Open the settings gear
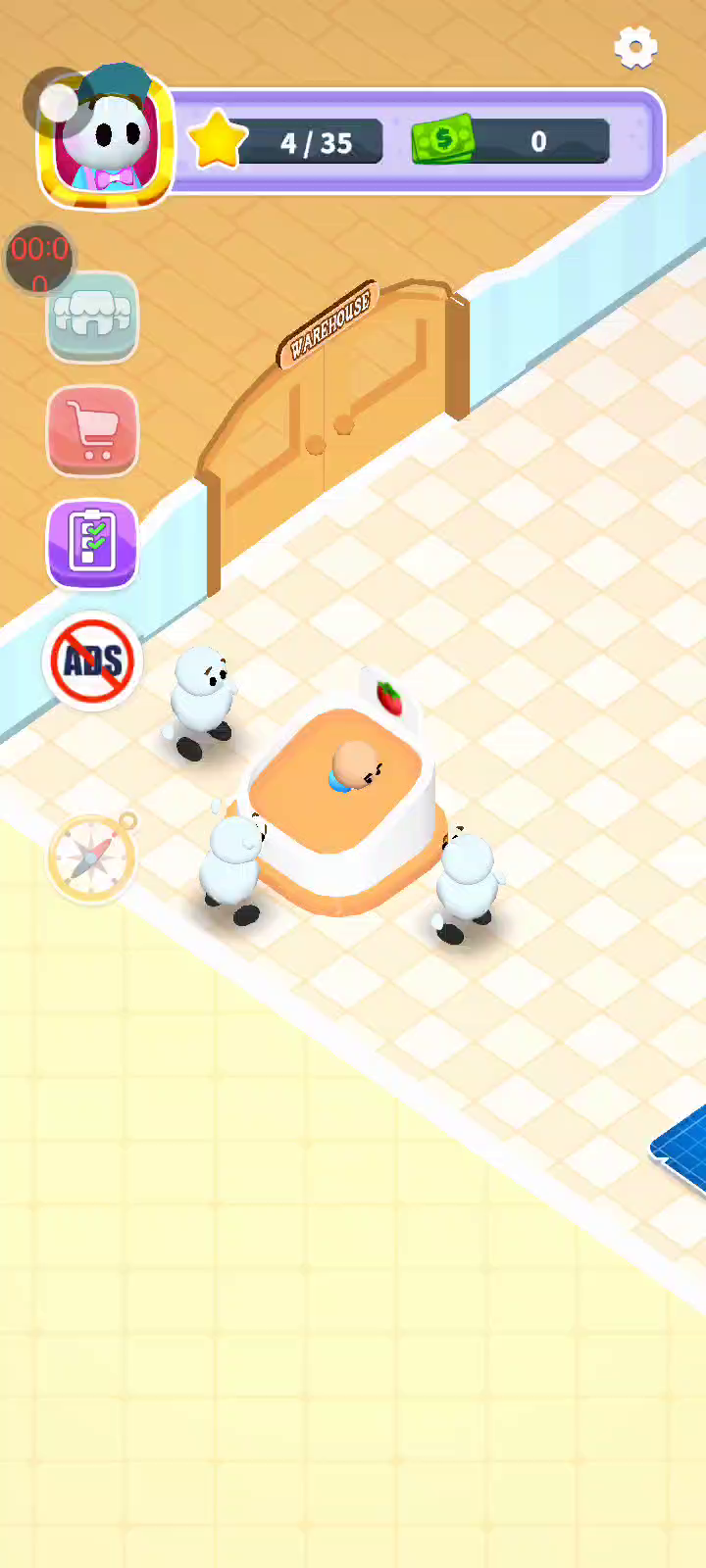The image size is (706, 1568). (634, 47)
